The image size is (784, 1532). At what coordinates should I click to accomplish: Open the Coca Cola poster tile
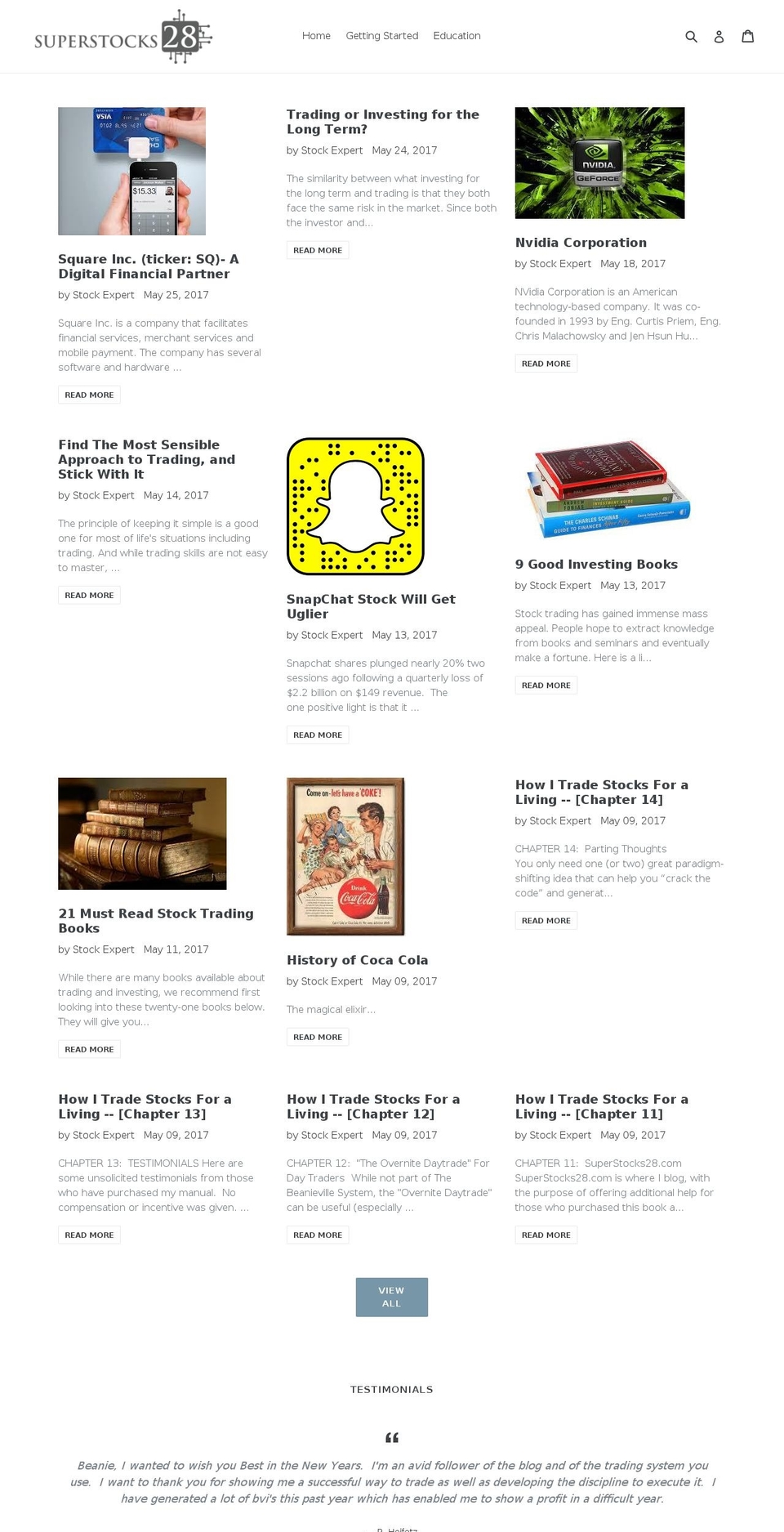click(345, 856)
